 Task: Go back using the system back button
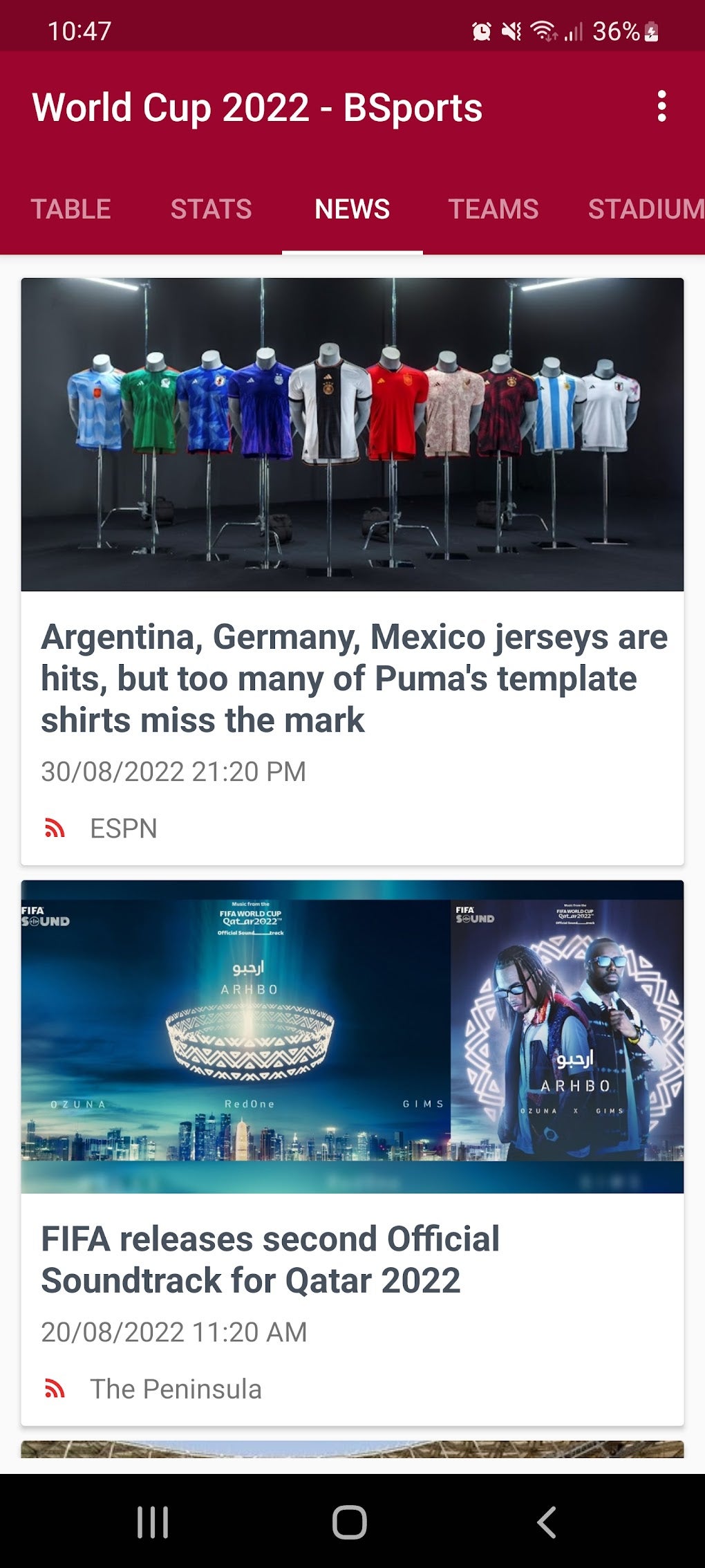click(x=546, y=1522)
